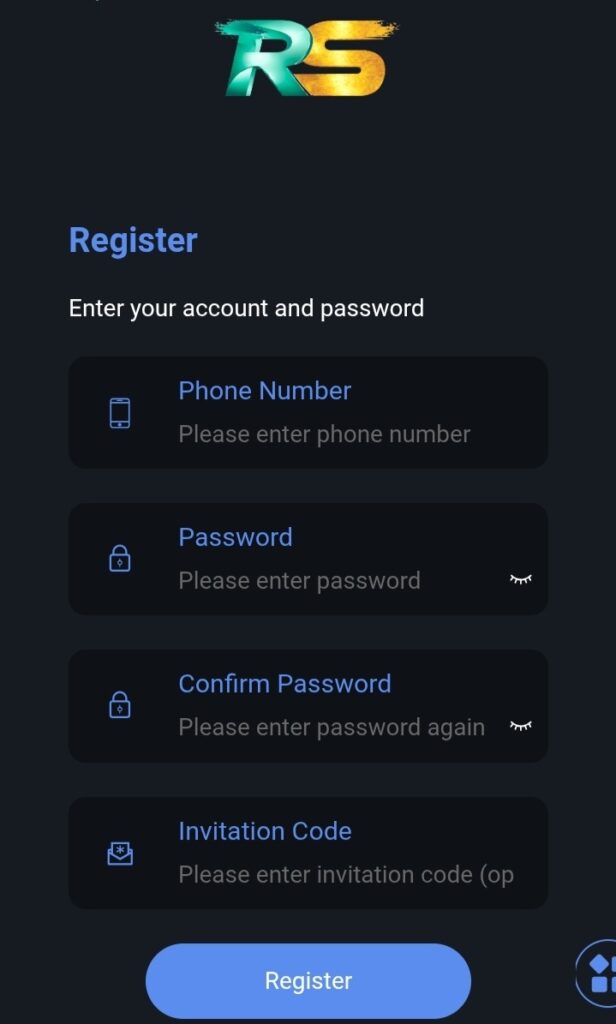Reveal the Confirm Password text
Viewport: 616px width, 1024px height.
(x=521, y=726)
